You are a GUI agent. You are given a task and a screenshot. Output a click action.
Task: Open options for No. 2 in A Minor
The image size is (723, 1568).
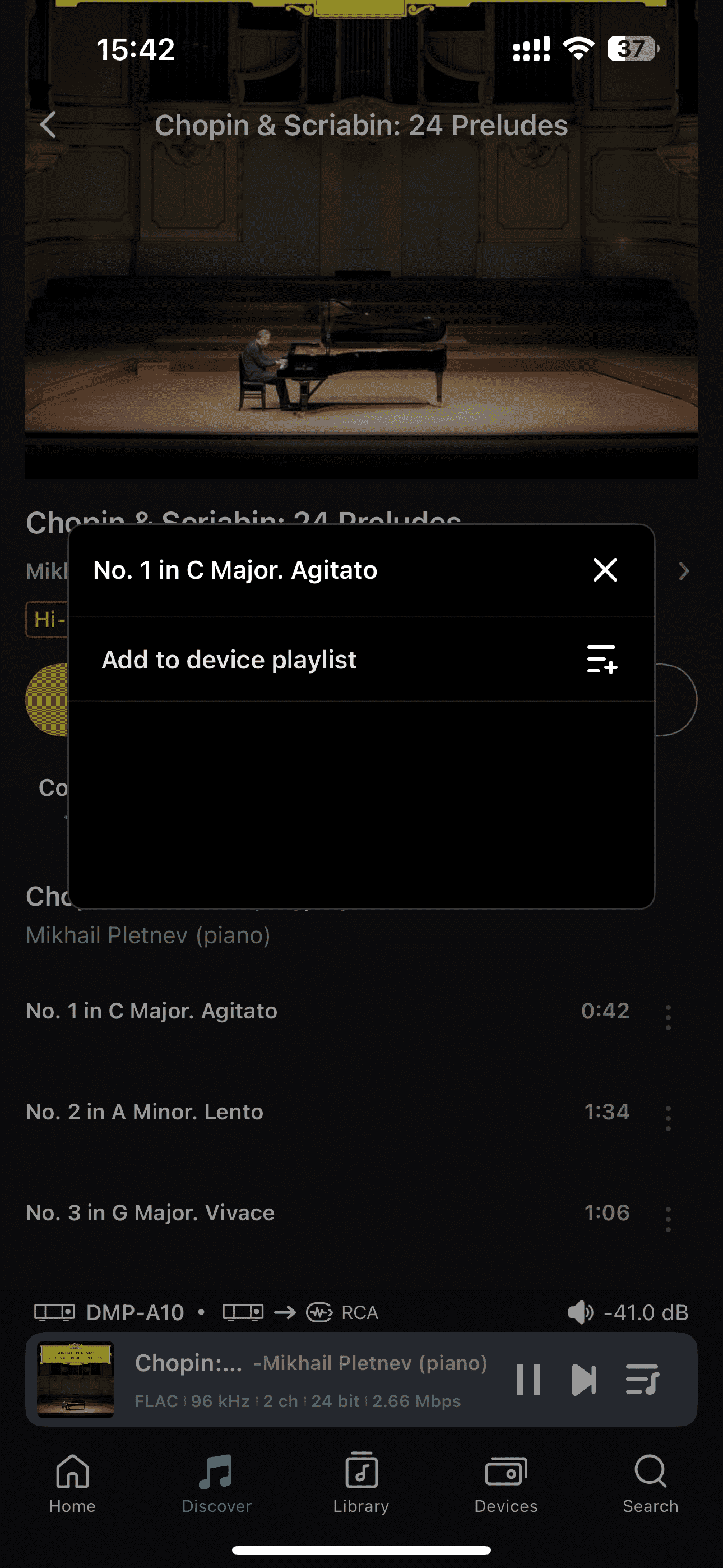(668, 1118)
